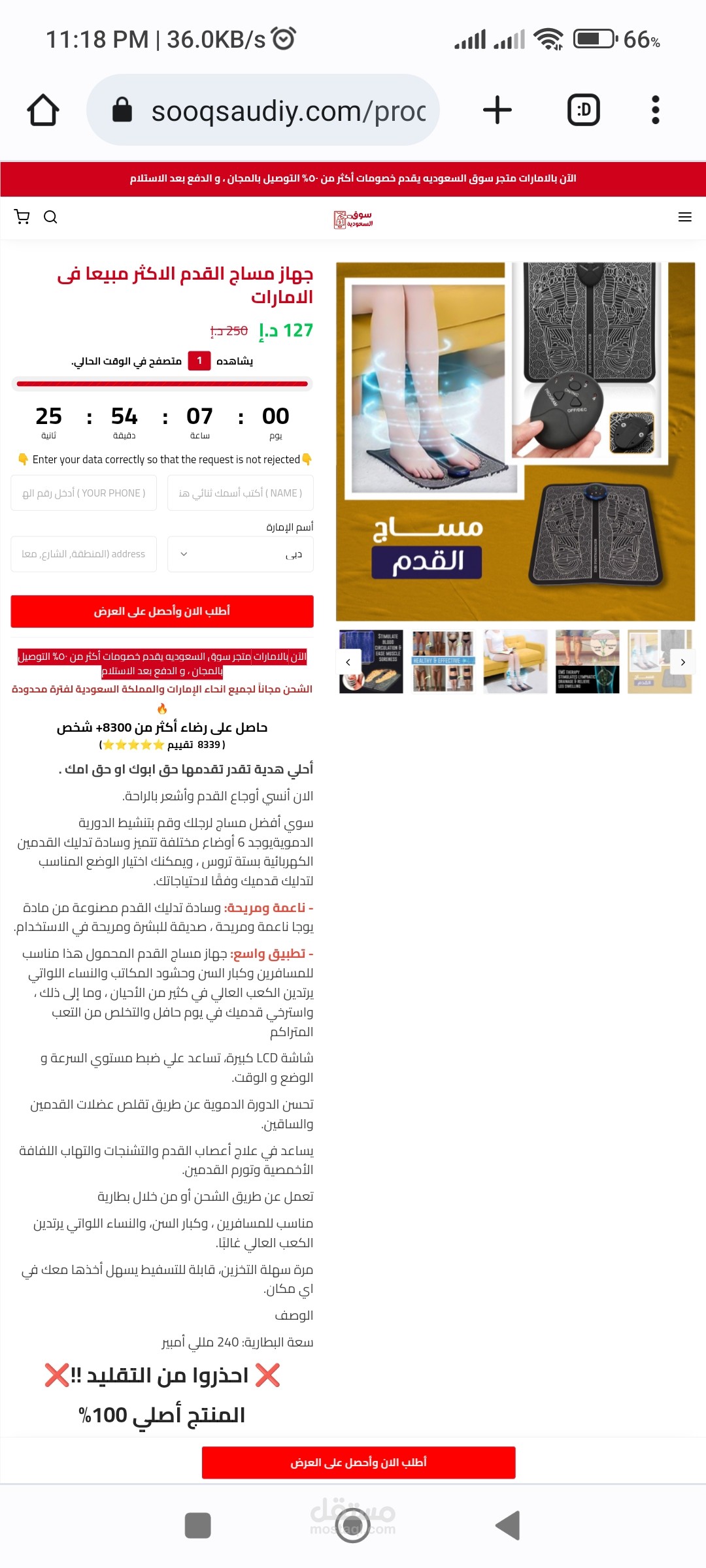Viewport: 706px width, 1568px height.
Task: Open the browser home page
Action: pos(43,110)
